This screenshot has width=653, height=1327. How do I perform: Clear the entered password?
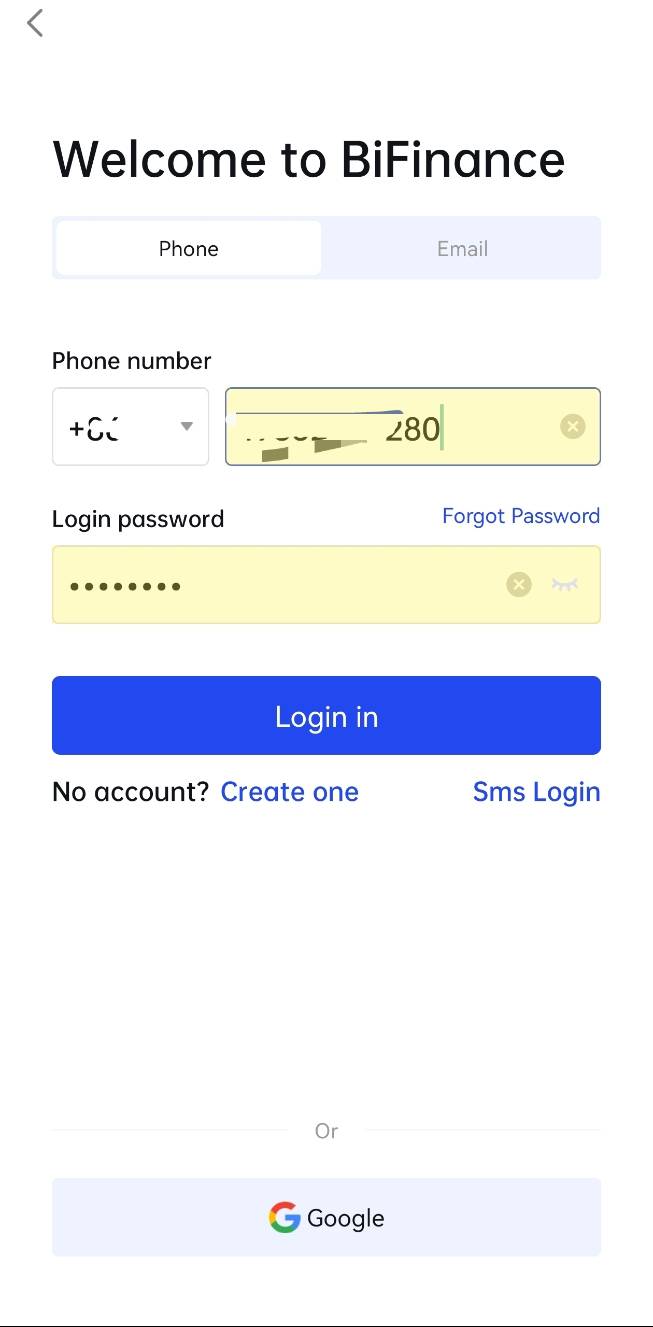[518, 584]
